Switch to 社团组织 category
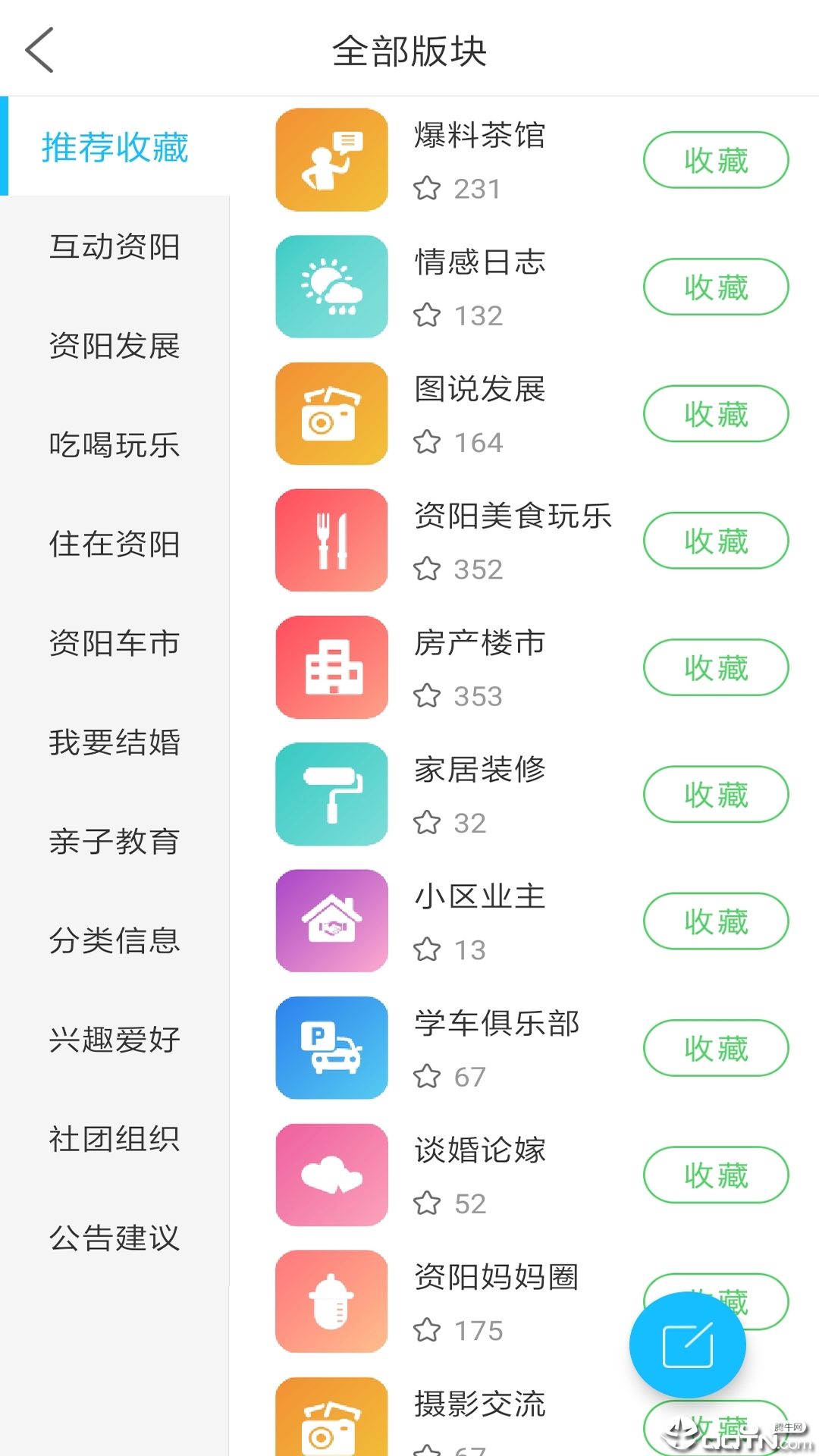Viewport: 819px width, 1456px height. coord(115,1138)
